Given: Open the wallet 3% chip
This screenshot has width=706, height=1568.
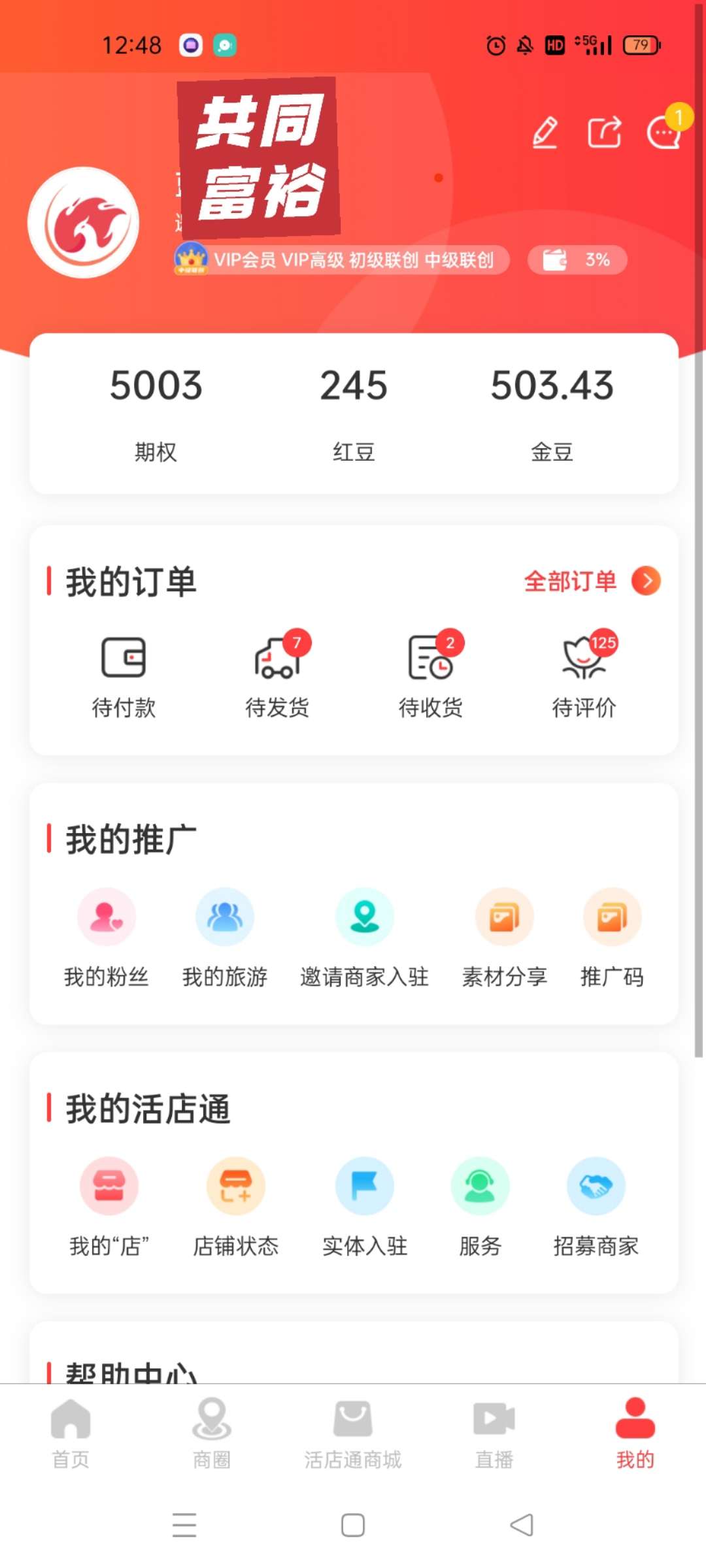Looking at the screenshot, I should click(x=578, y=260).
